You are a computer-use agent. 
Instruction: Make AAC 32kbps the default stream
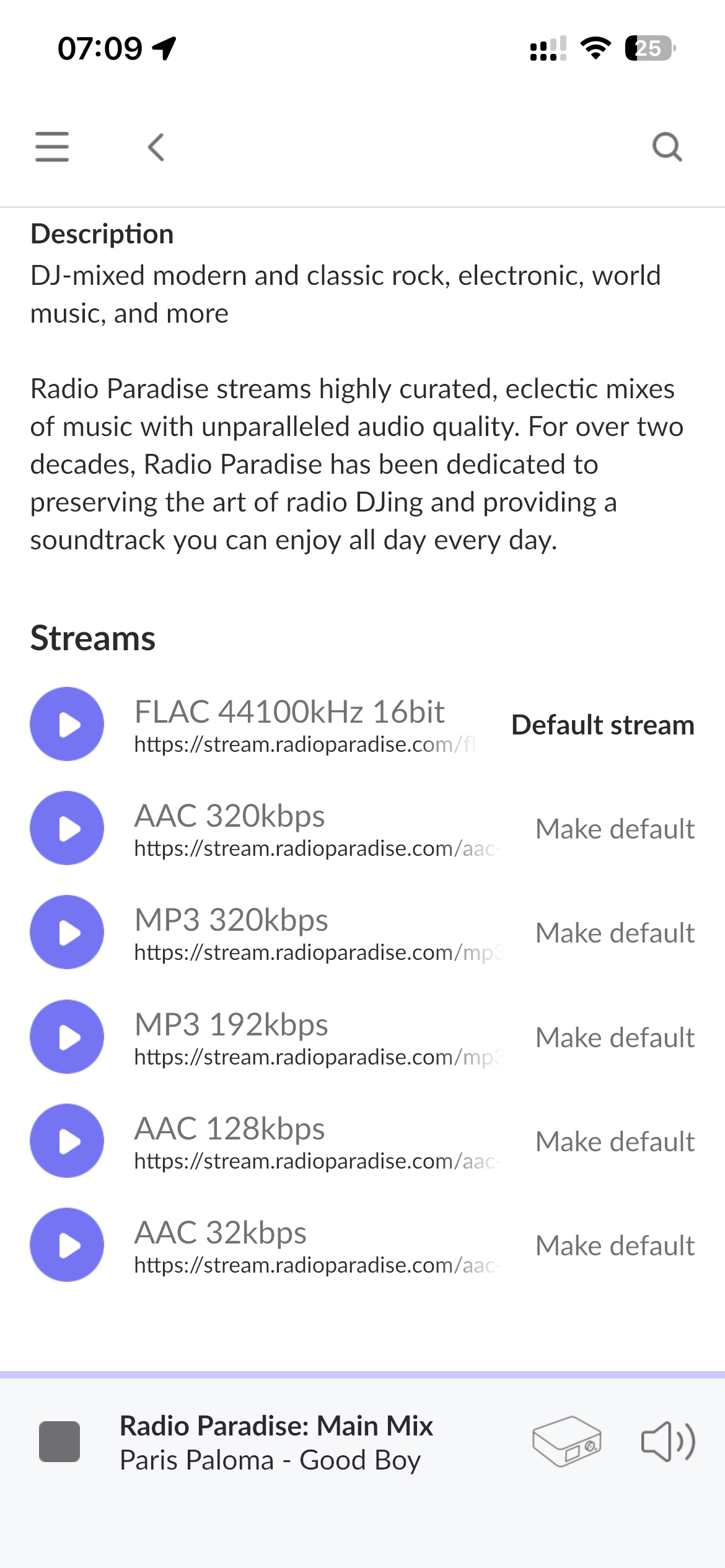[x=615, y=1245]
